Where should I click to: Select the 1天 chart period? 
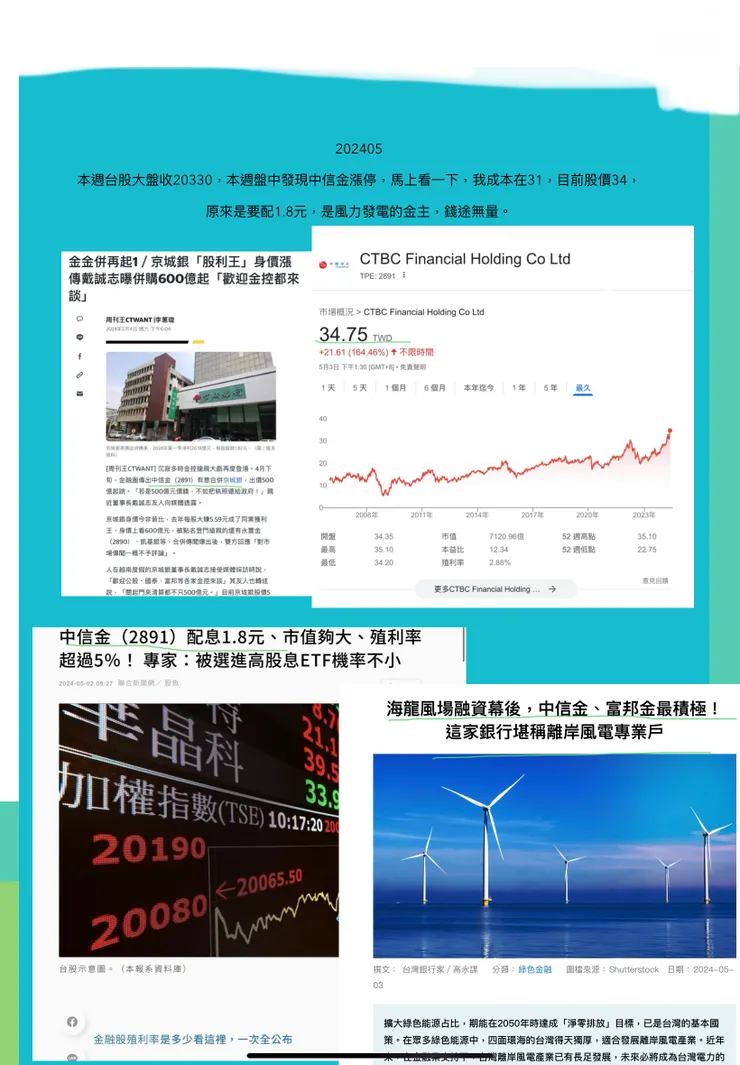coord(327,388)
